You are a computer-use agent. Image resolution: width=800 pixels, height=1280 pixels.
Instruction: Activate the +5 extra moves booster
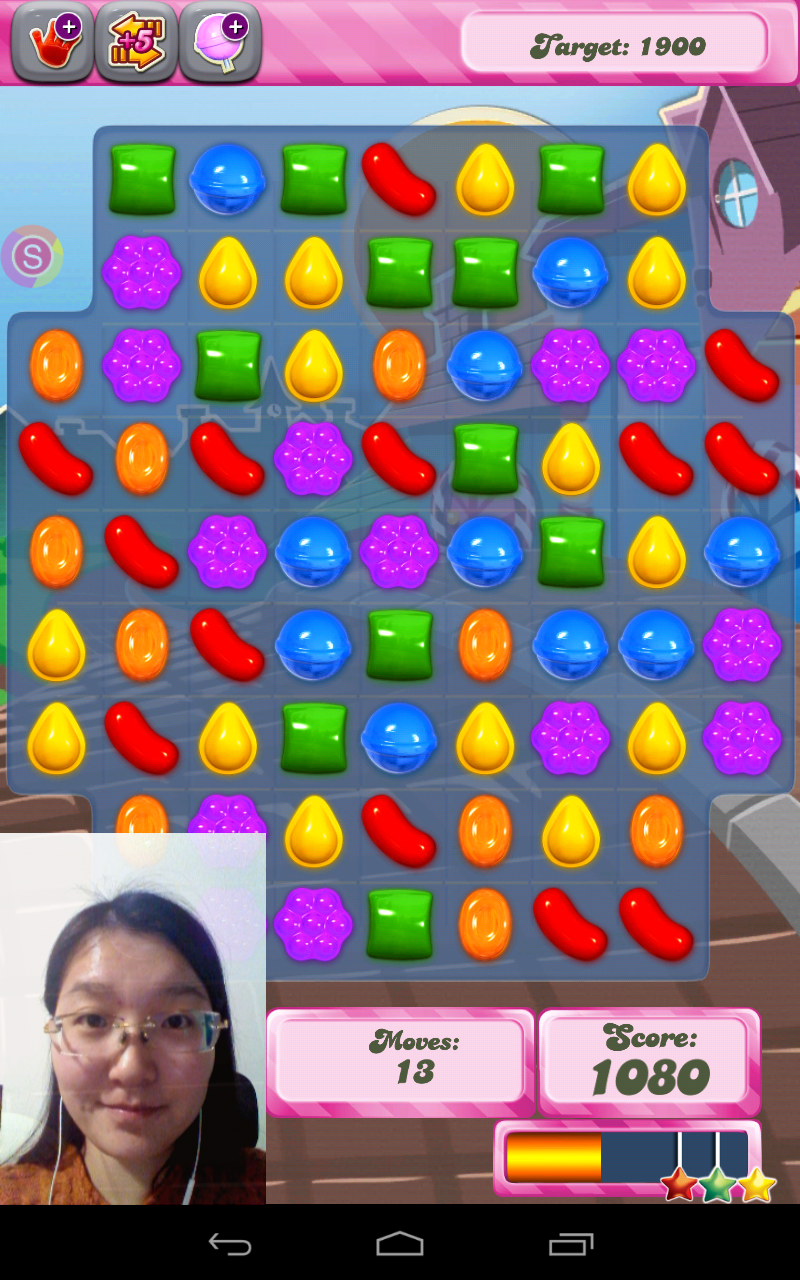[x=136, y=42]
